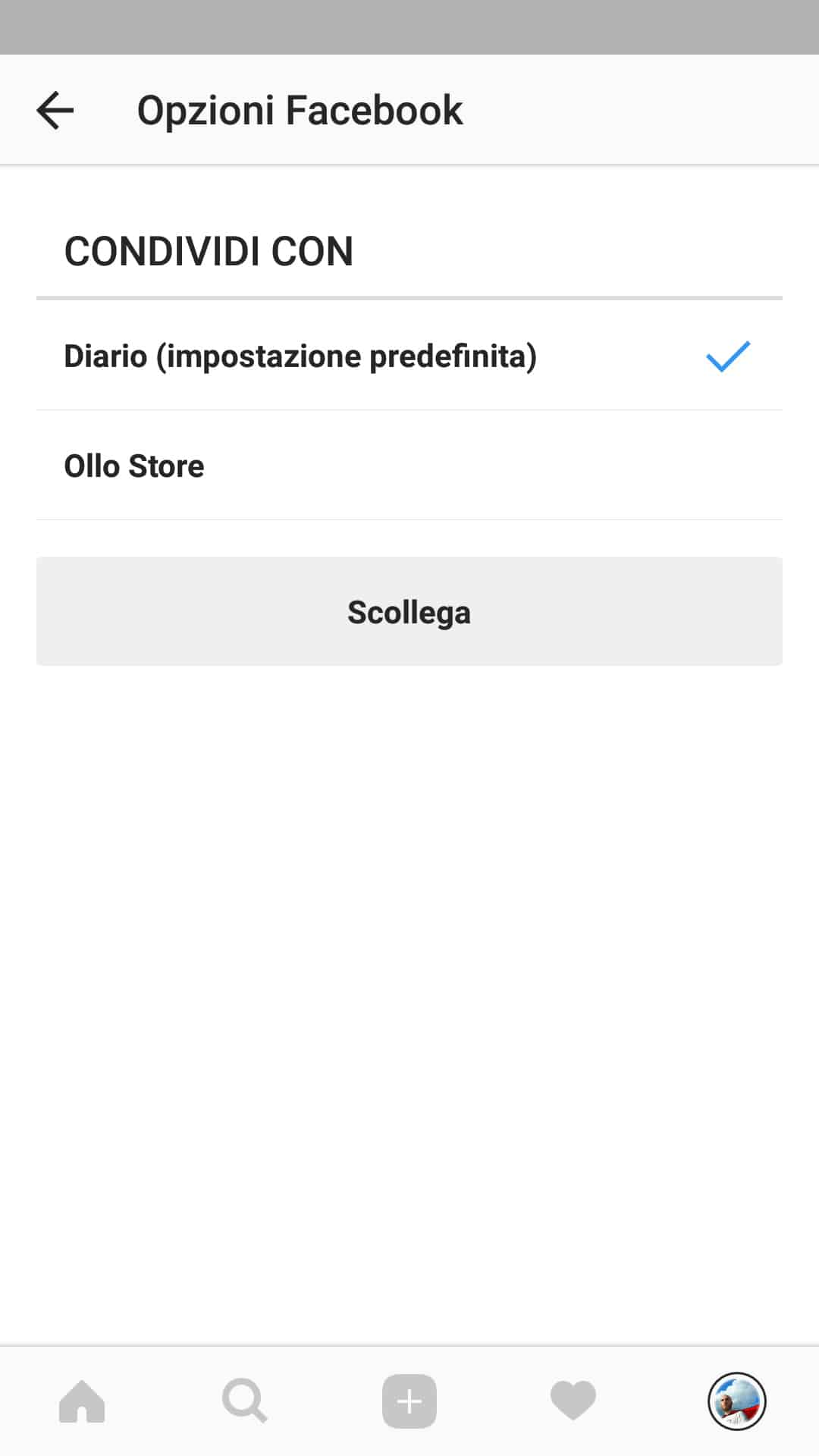
Task: Tap the Scollega button
Action: tap(409, 612)
